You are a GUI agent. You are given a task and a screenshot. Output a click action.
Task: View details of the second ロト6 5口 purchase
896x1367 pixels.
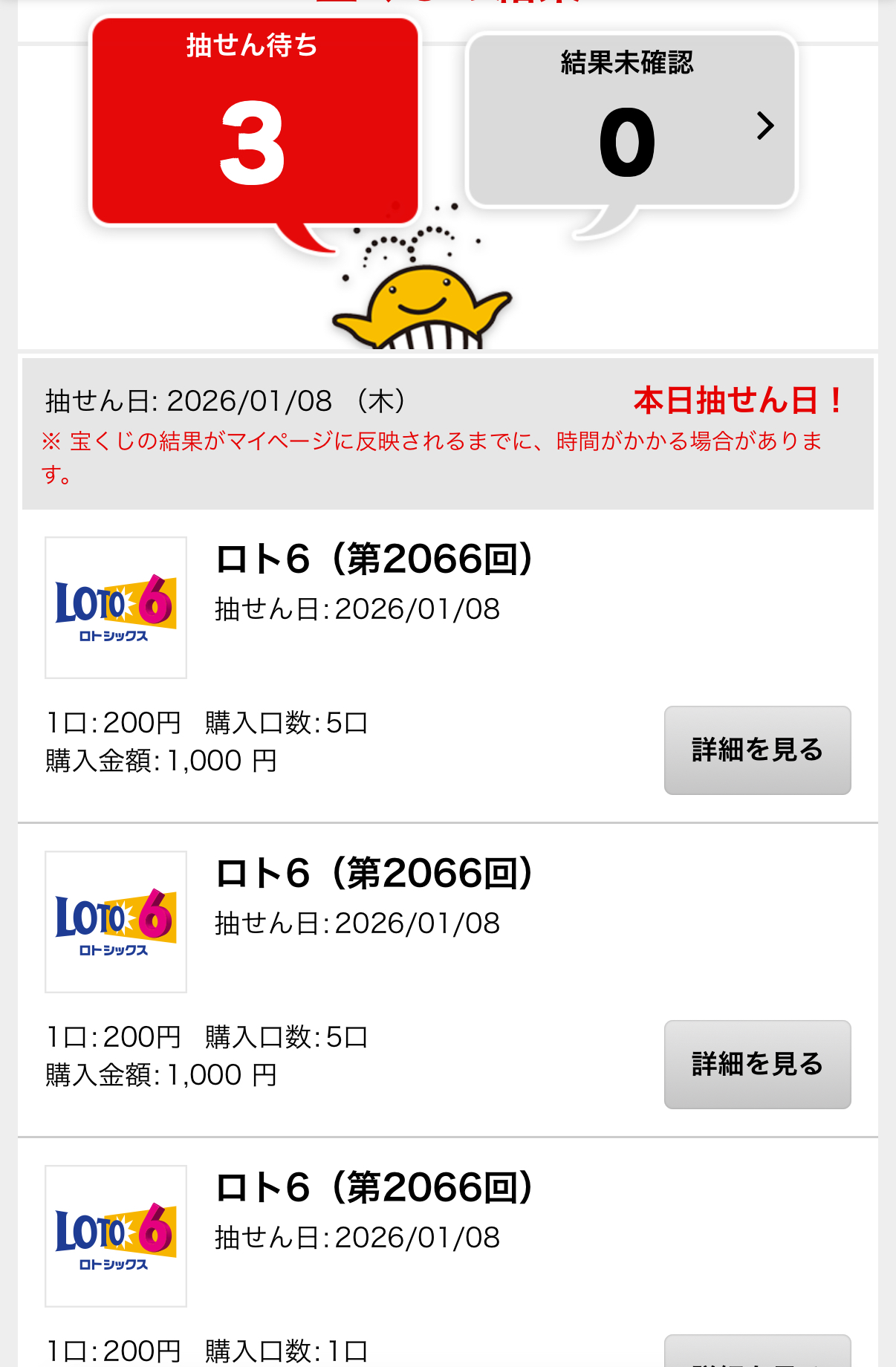point(757,1065)
